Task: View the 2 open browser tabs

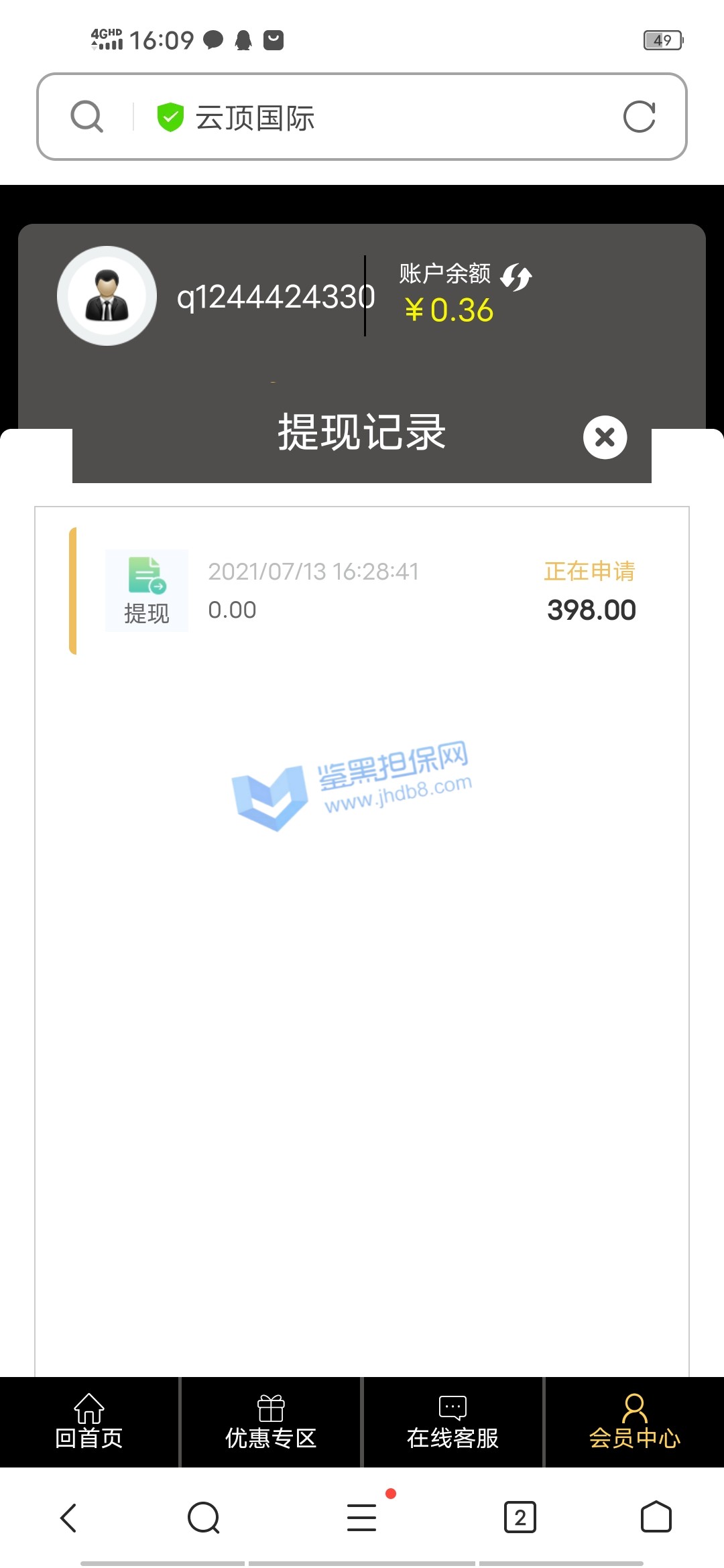Action: (520, 1518)
